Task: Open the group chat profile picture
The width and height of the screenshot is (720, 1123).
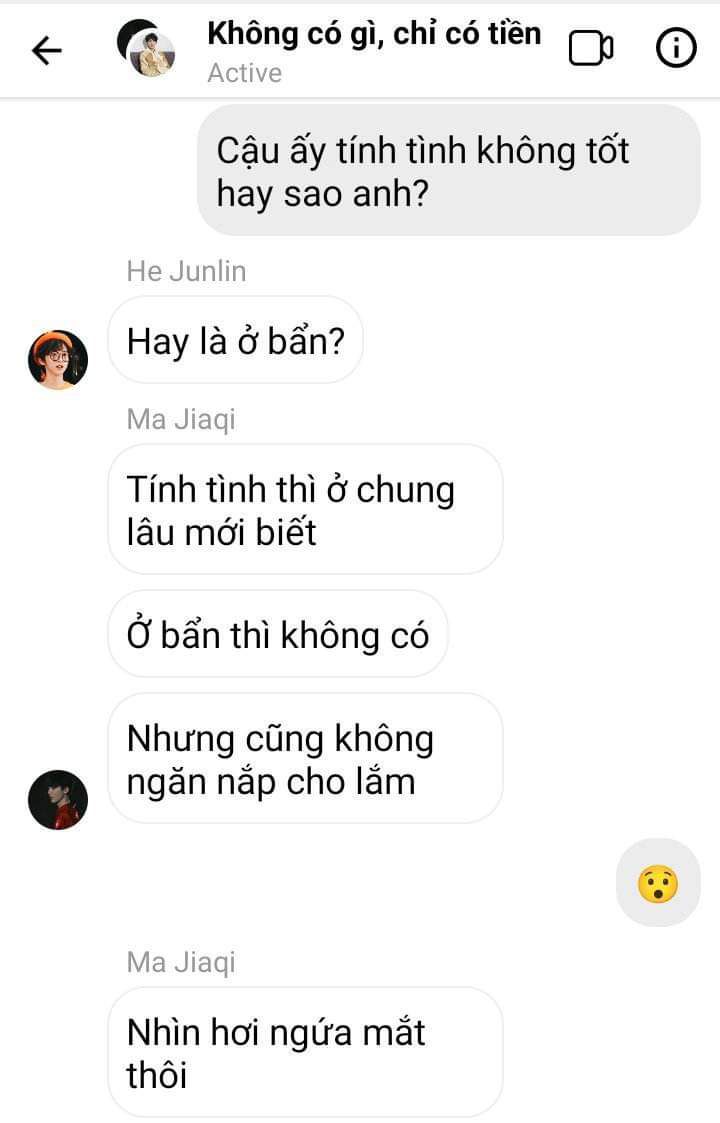Action: point(146,48)
